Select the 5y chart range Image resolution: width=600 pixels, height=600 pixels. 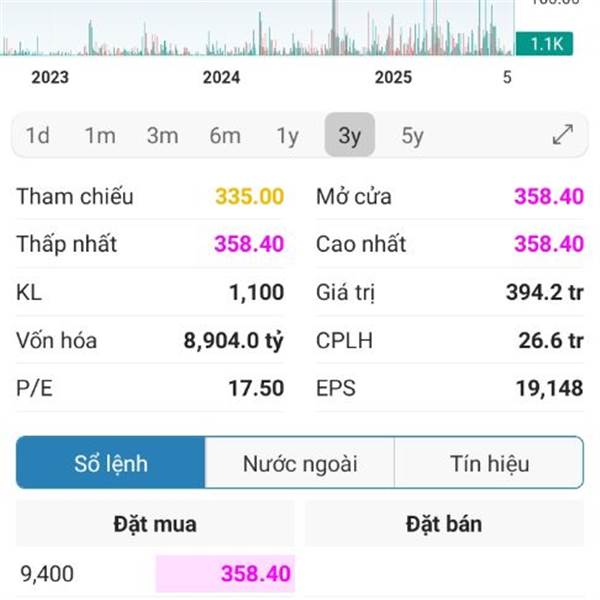click(412, 136)
